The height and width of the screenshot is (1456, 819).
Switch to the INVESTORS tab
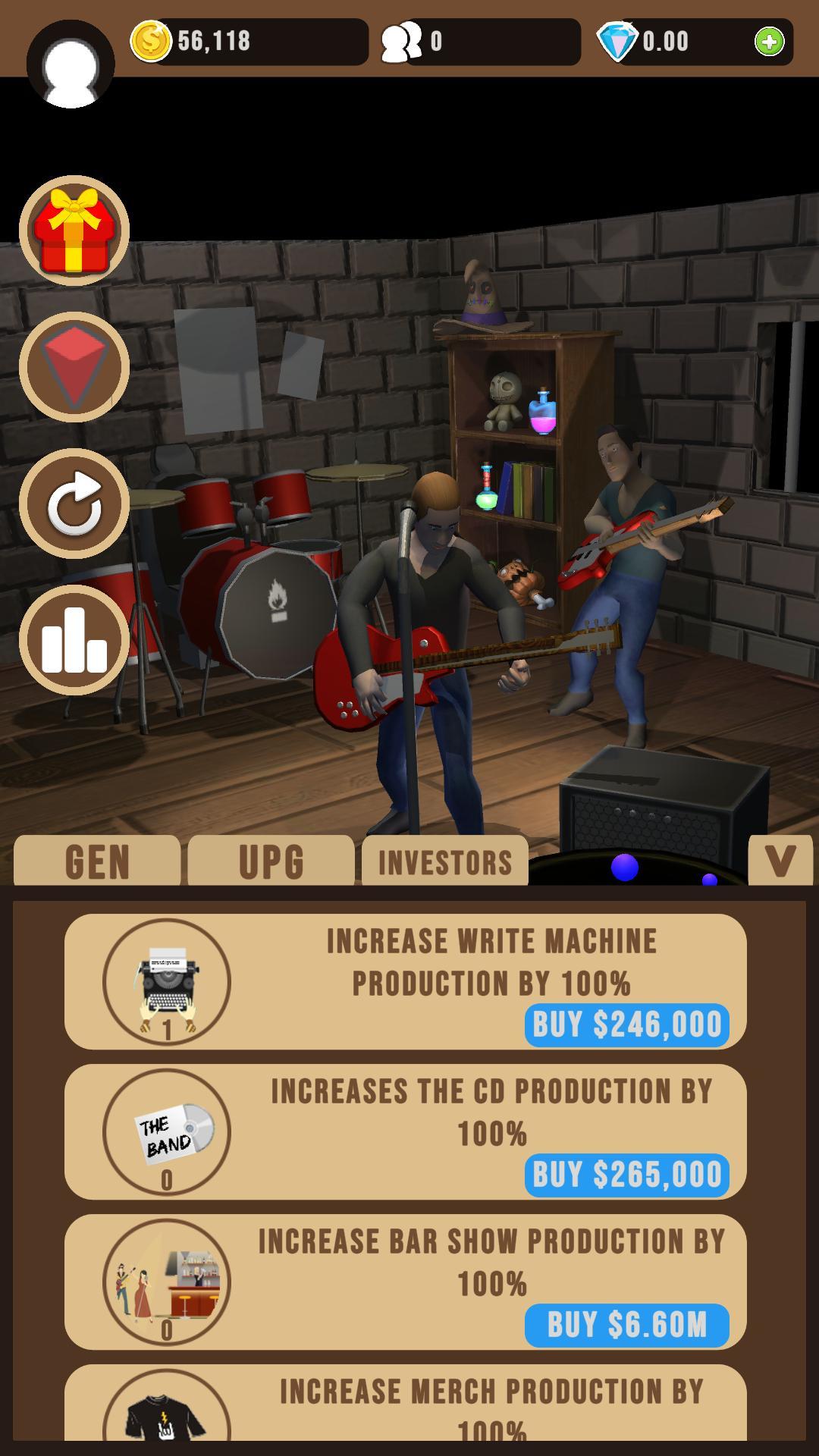pos(445,862)
